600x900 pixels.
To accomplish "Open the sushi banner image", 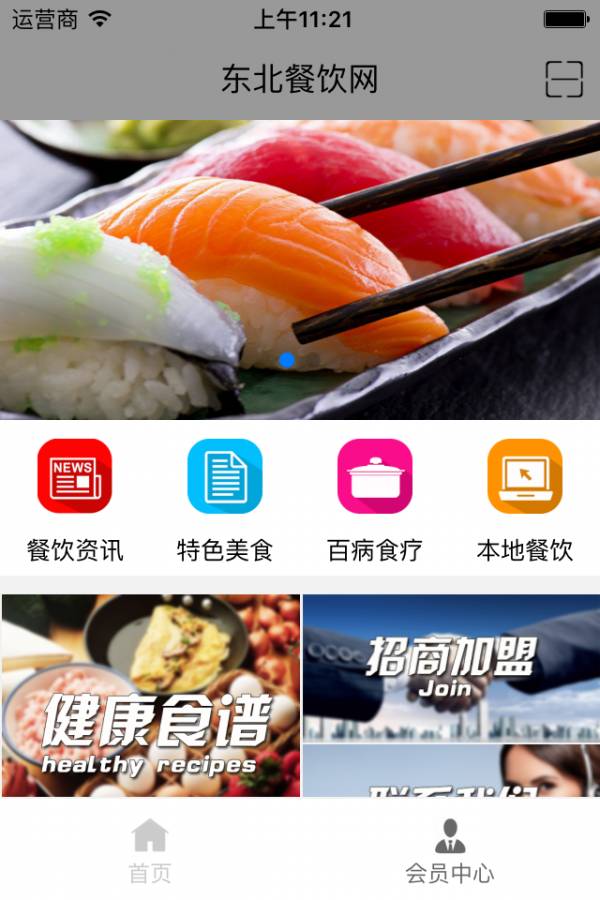I will pos(300,268).
